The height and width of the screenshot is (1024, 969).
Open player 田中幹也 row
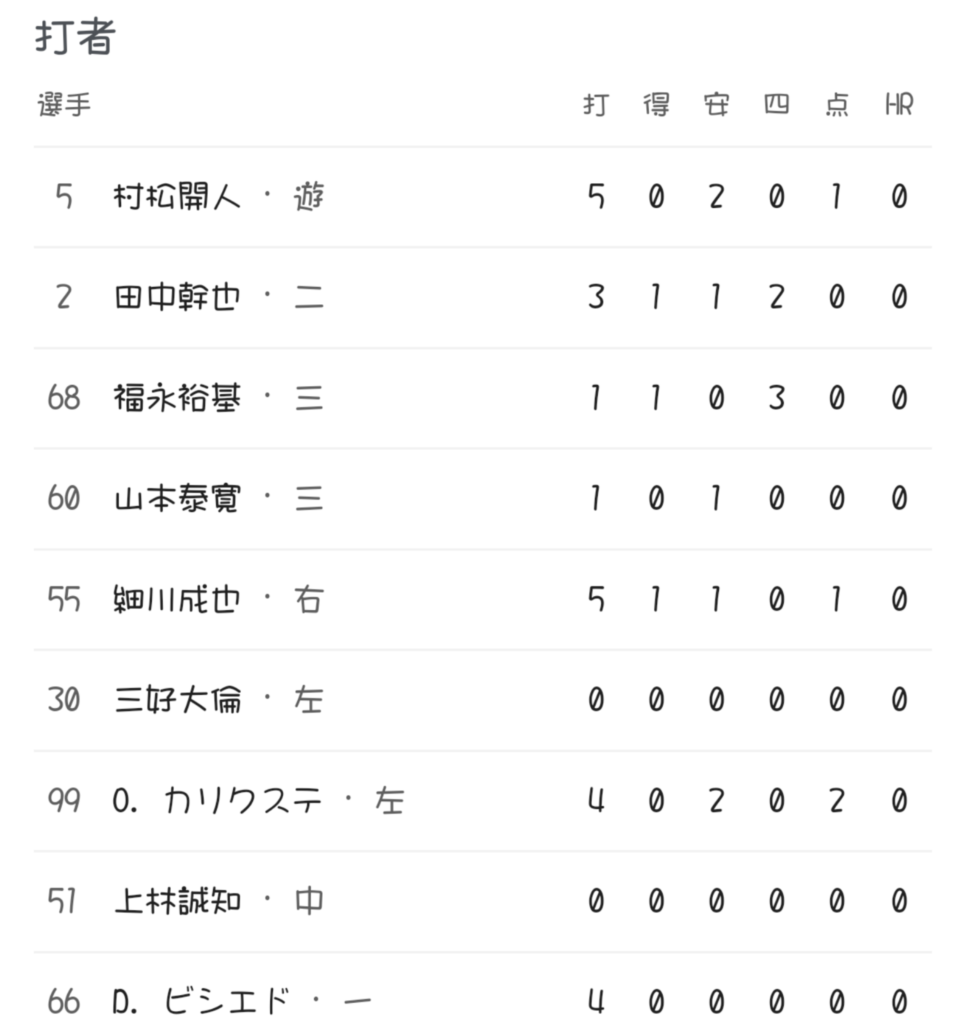[x=178, y=298]
